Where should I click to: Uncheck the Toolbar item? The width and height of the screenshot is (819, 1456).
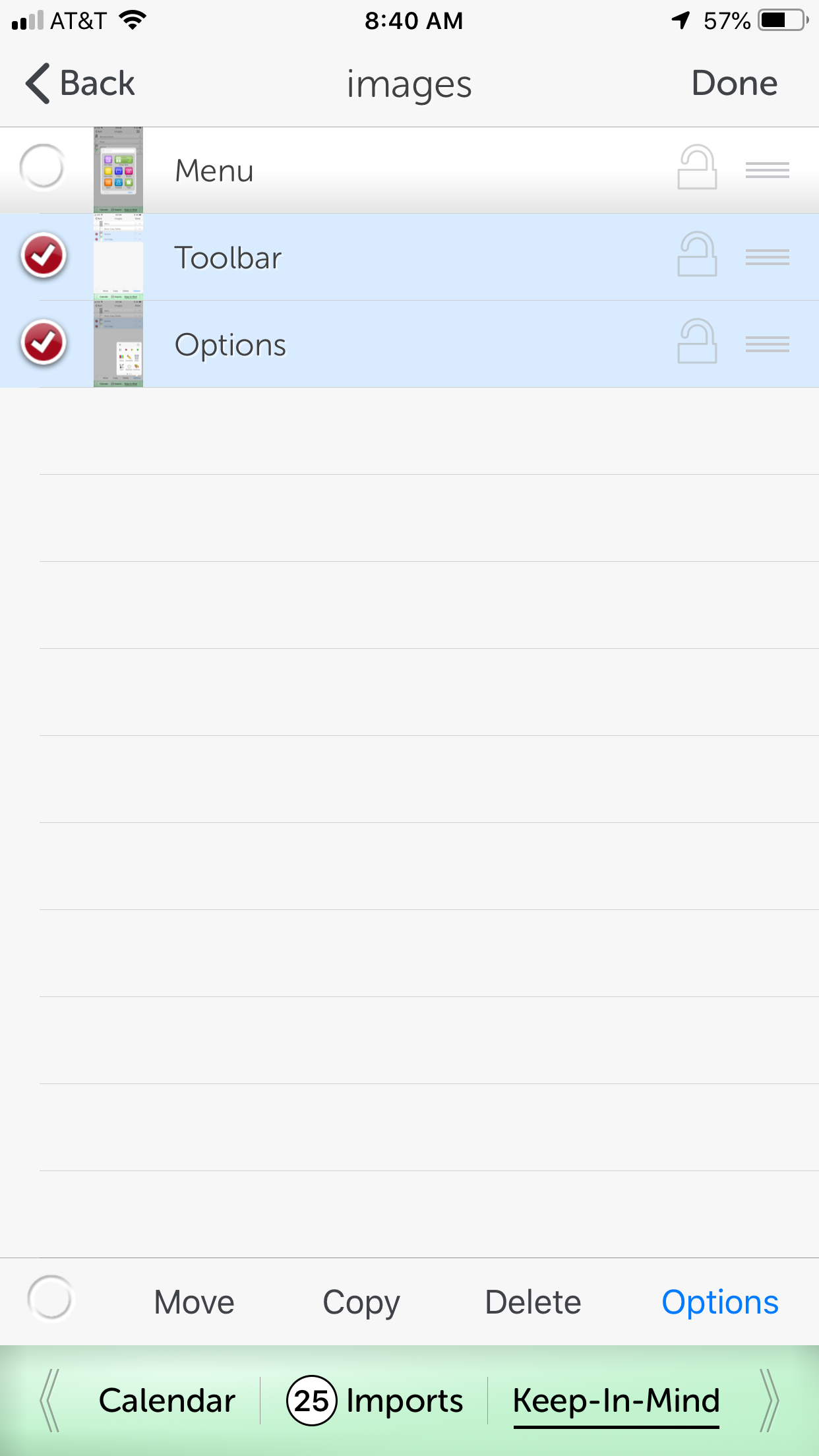tap(44, 255)
